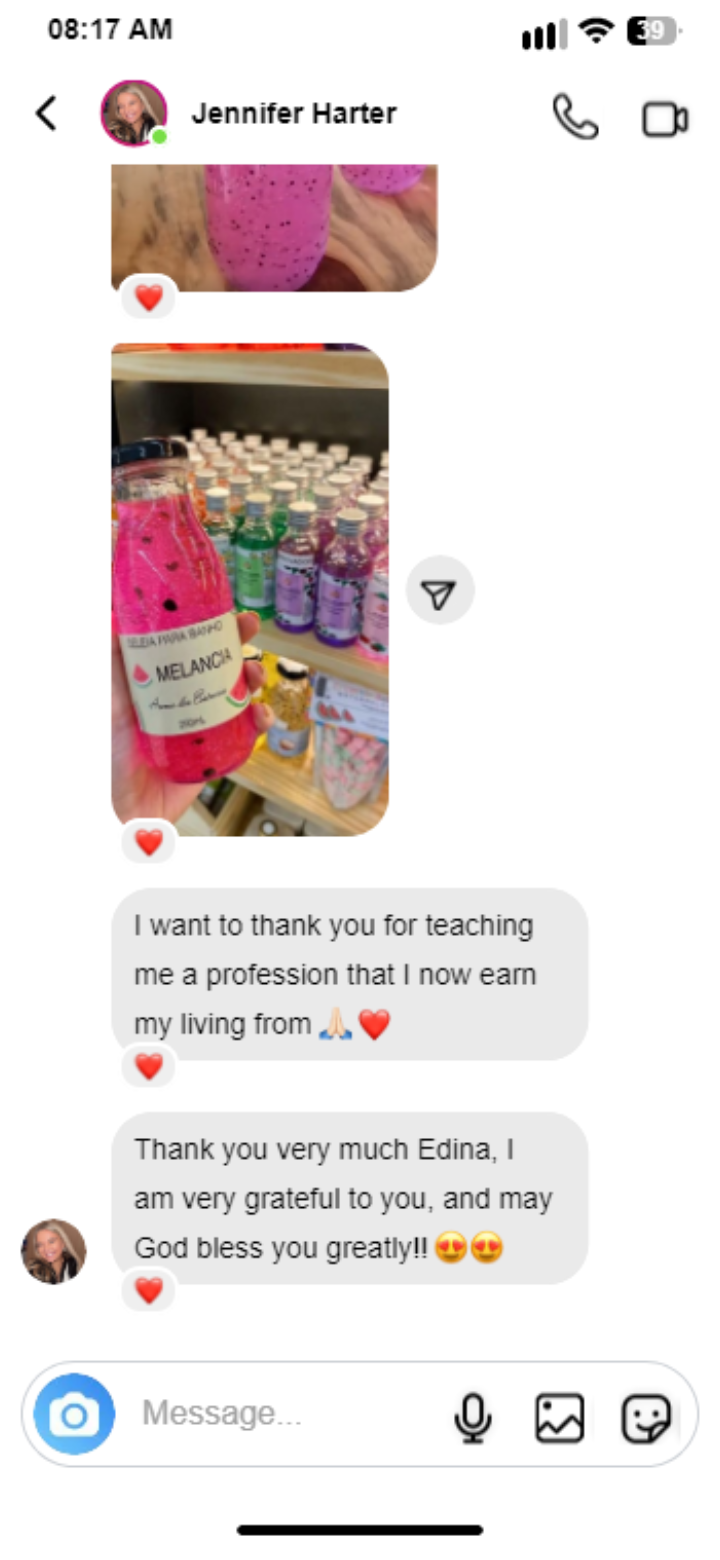Open the sticker picker
Image resolution: width=720 pixels, height=1560 pixels.
click(x=646, y=1417)
